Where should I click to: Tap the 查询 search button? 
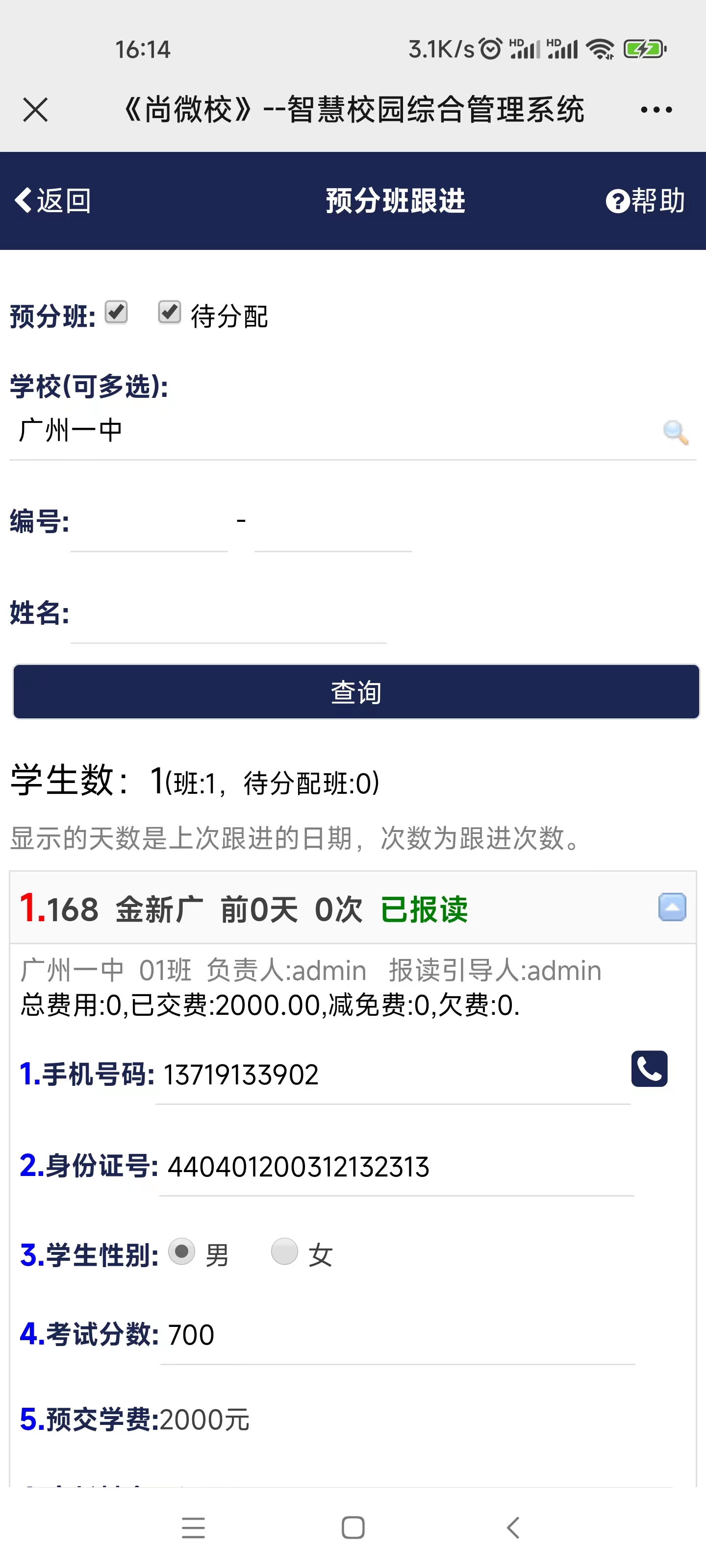[356, 692]
